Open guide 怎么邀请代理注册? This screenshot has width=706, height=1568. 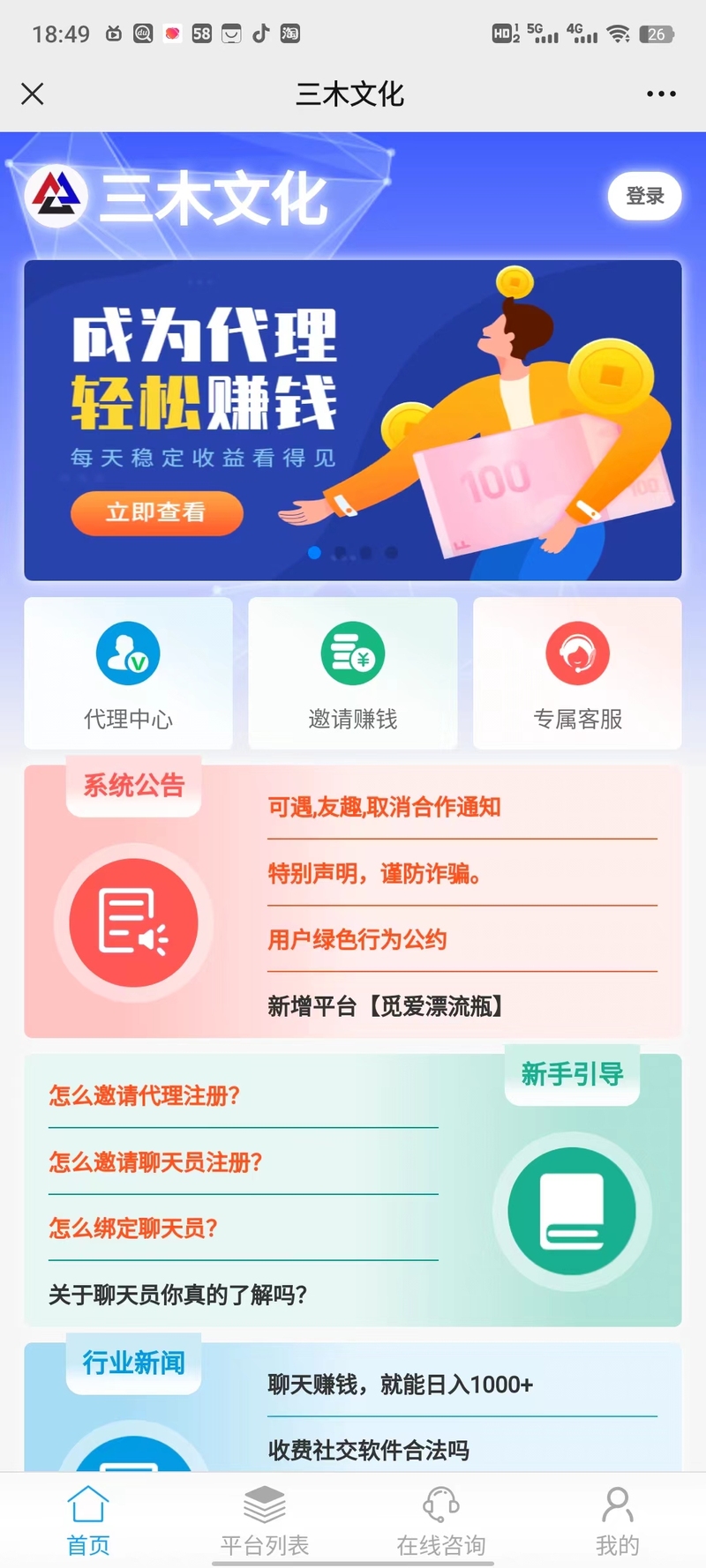coord(145,1096)
